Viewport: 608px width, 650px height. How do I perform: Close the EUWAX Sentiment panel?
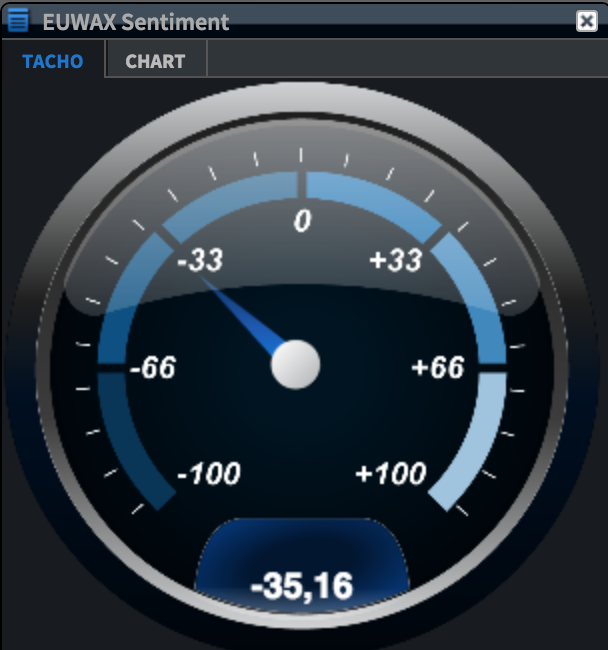(x=587, y=21)
